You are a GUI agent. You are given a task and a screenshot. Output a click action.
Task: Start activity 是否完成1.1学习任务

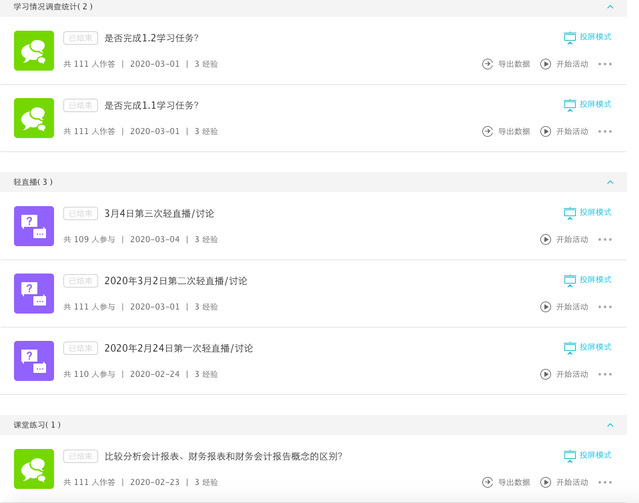coord(565,131)
